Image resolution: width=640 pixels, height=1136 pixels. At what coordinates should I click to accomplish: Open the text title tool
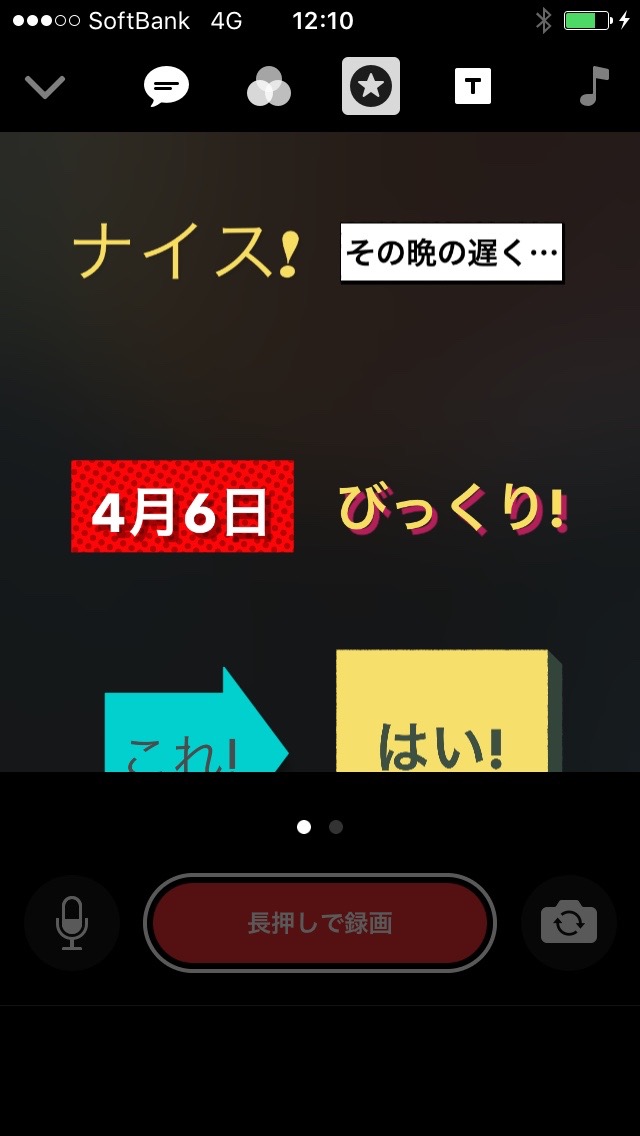[x=473, y=87]
